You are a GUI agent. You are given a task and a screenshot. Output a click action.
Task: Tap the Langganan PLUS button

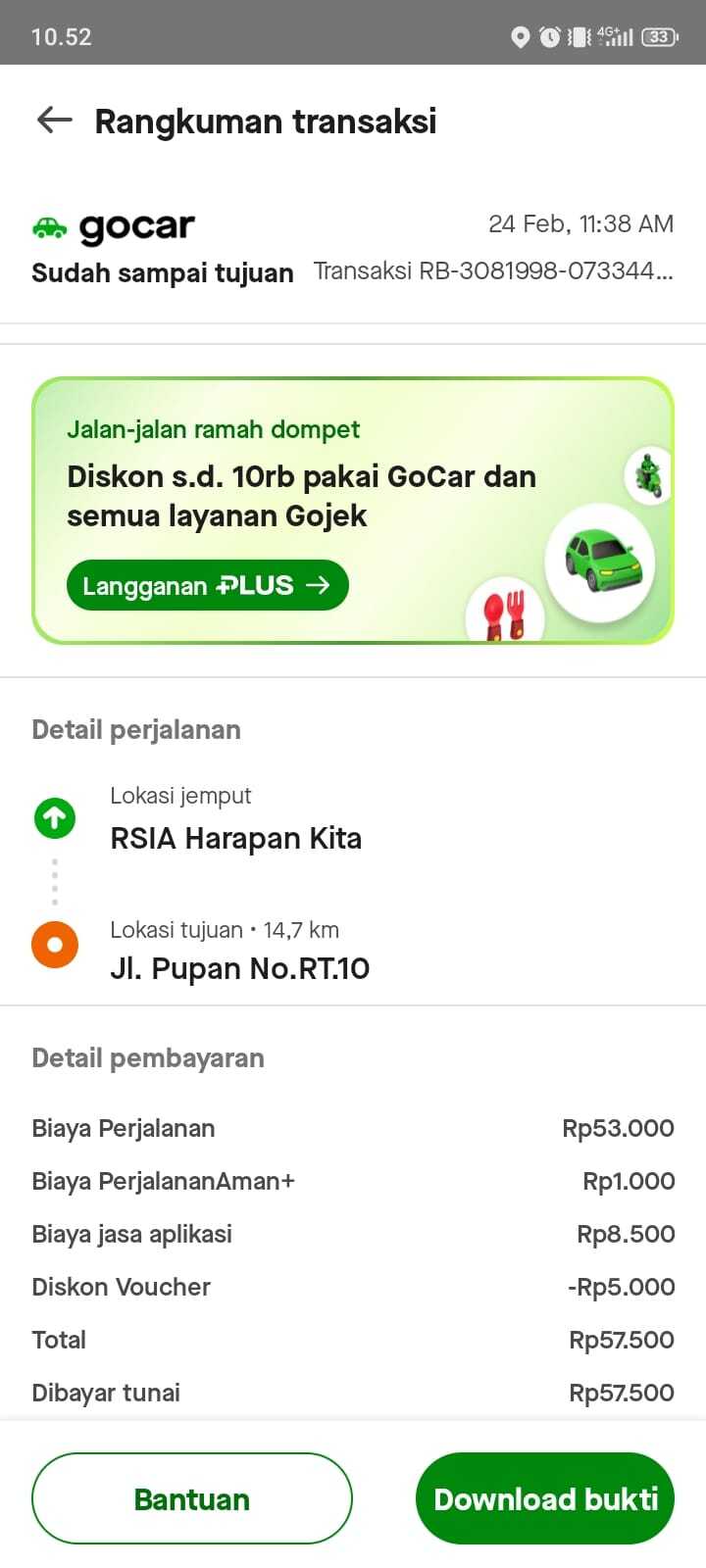pyautogui.click(x=207, y=585)
